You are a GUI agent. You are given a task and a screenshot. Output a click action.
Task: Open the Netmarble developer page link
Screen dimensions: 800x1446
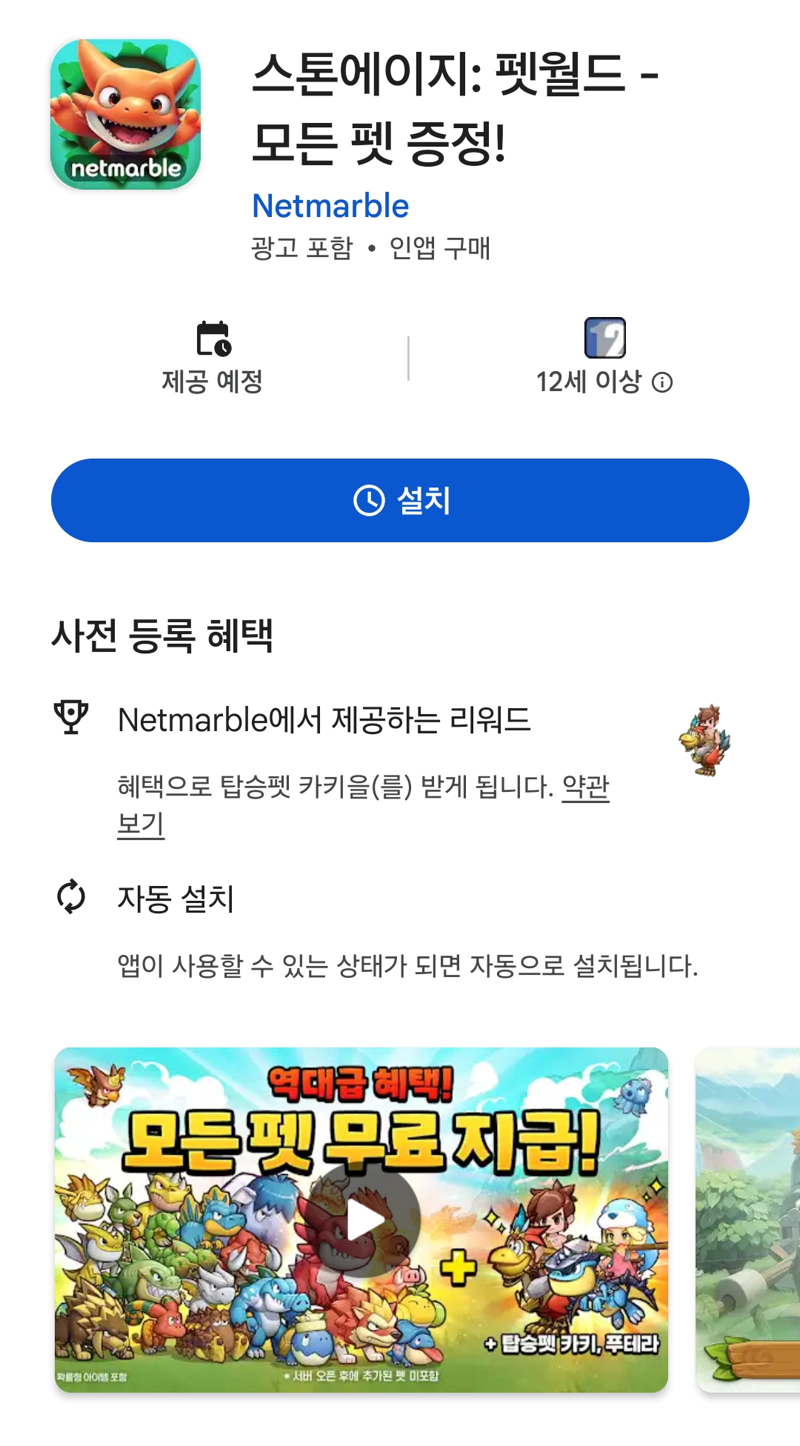coord(330,206)
